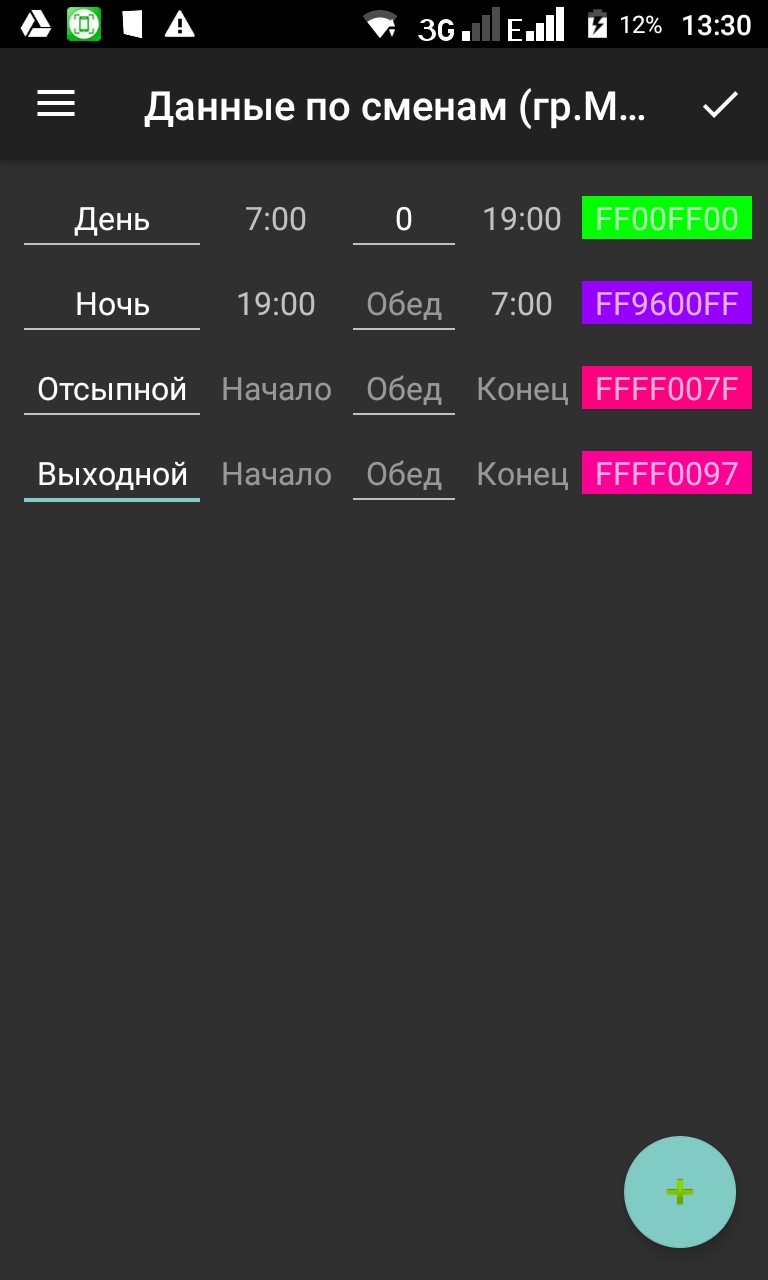Viewport: 768px width, 1280px height.
Task: Change the Ночь end time 7:00
Action: (x=522, y=304)
